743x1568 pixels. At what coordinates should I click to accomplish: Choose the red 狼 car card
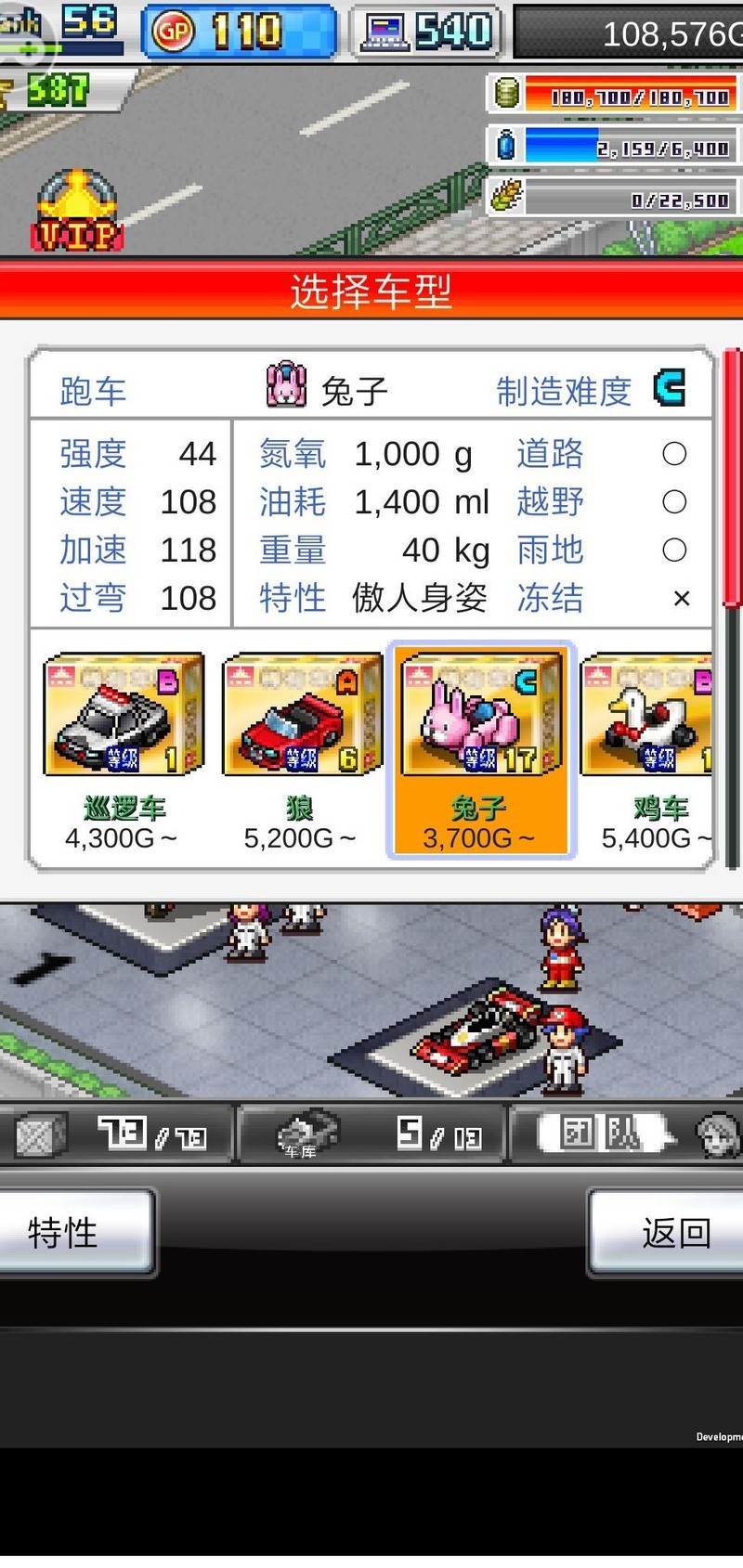(302, 749)
